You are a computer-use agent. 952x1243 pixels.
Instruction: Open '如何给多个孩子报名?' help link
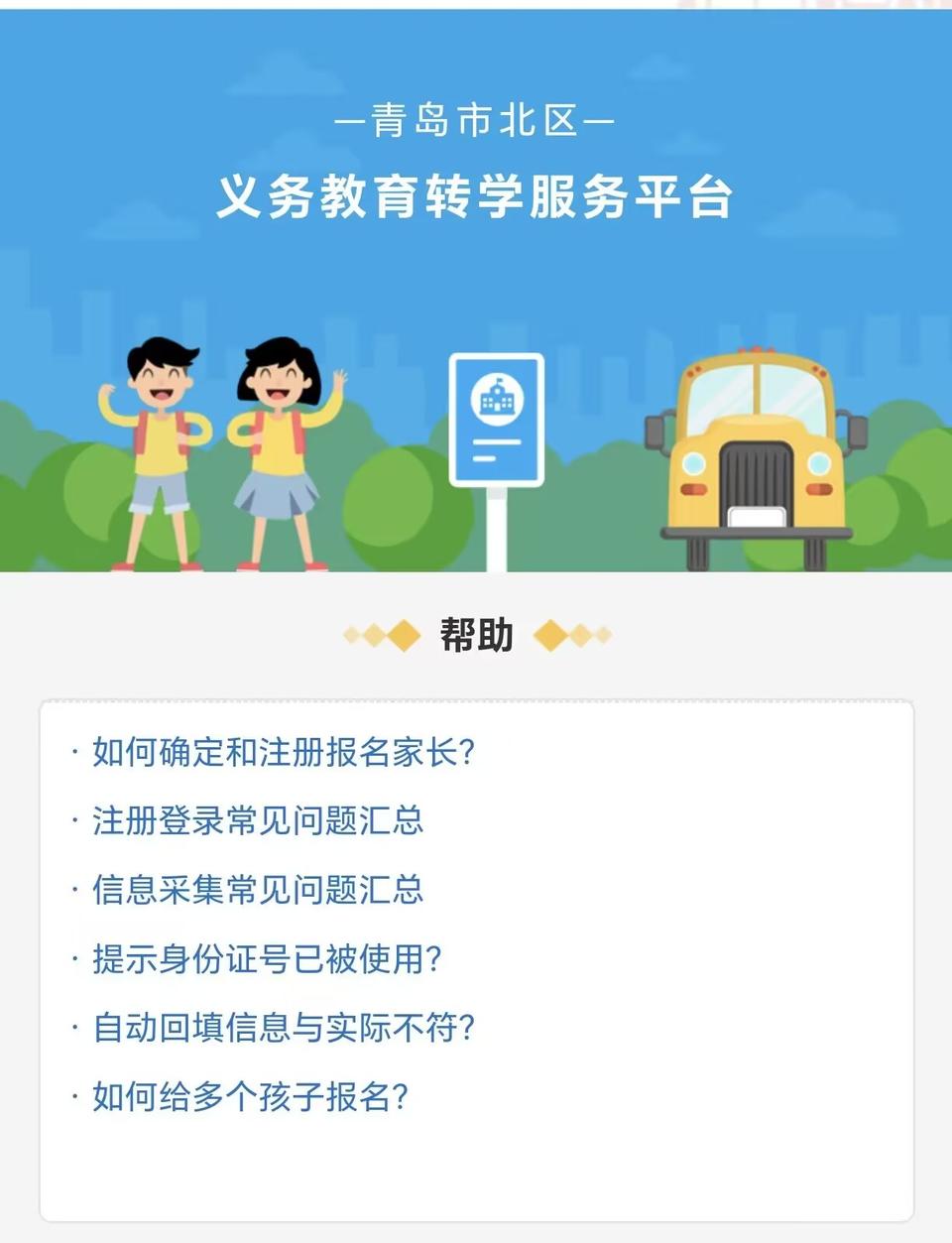pos(250,1097)
